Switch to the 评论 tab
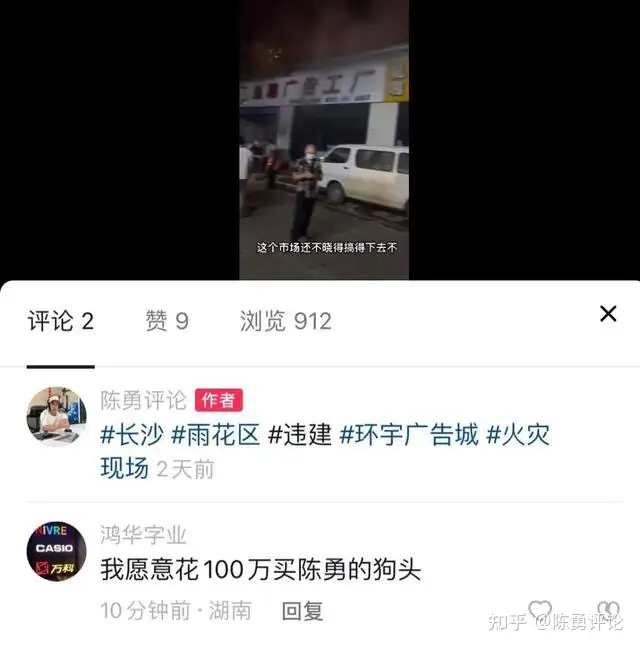The height and width of the screenshot is (648, 640). 60,321
